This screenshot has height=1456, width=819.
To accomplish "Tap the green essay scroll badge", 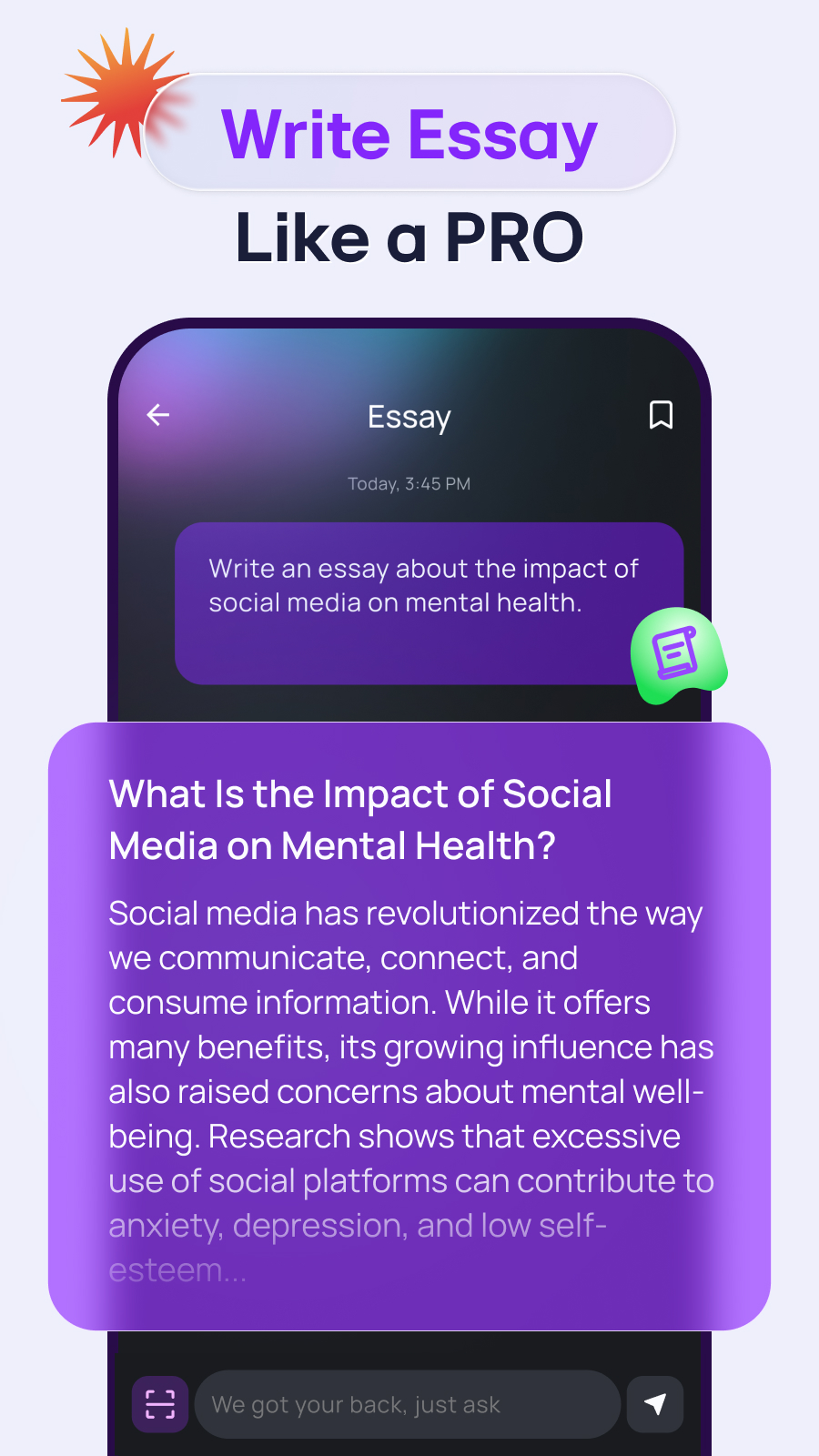I will click(678, 653).
